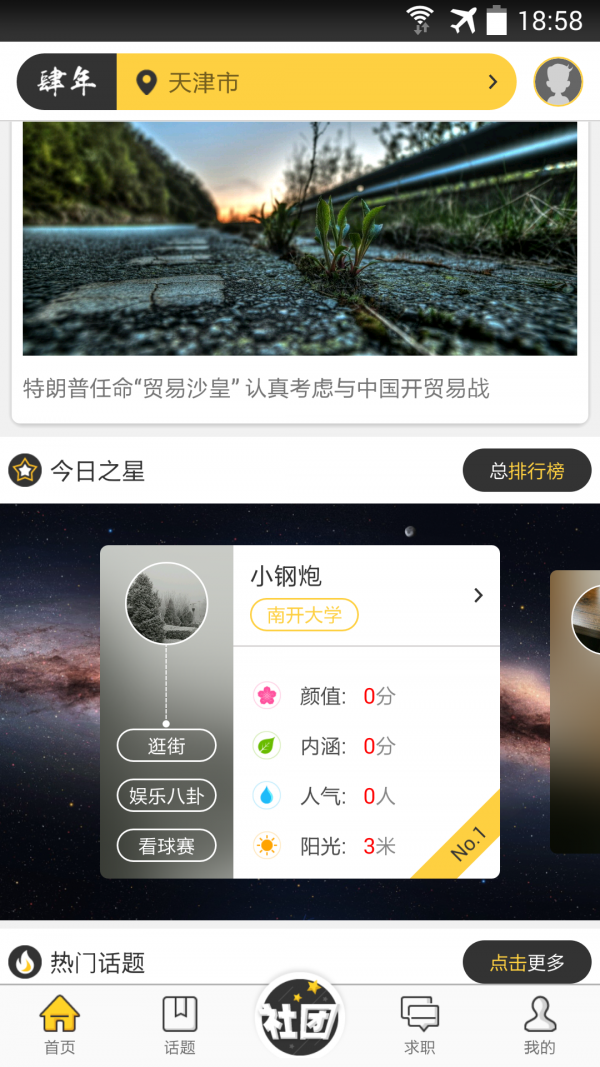Open the profile avatar icon
The height and width of the screenshot is (1067, 600).
tap(557, 82)
